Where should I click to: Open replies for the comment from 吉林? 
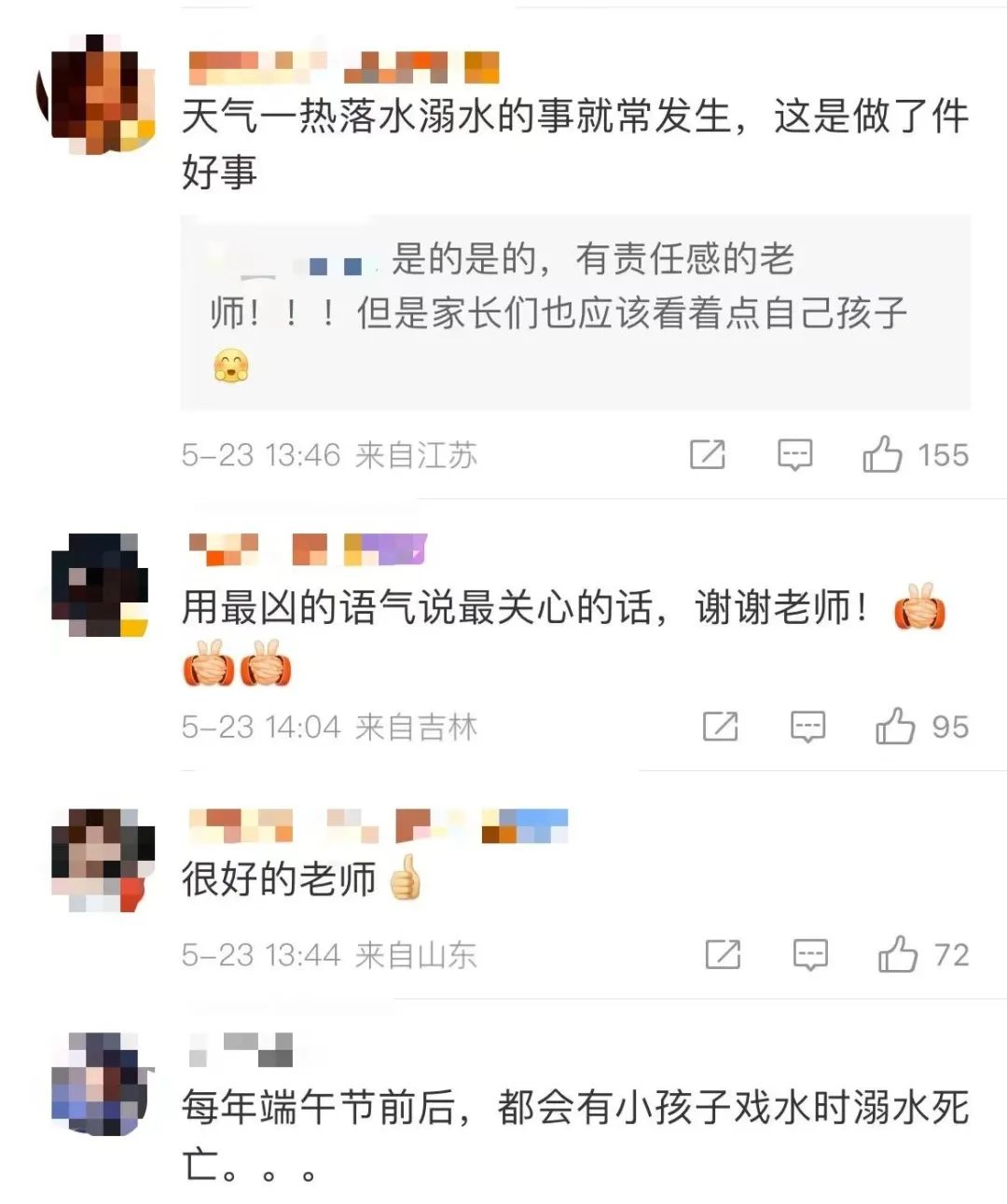pyautogui.click(x=807, y=727)
